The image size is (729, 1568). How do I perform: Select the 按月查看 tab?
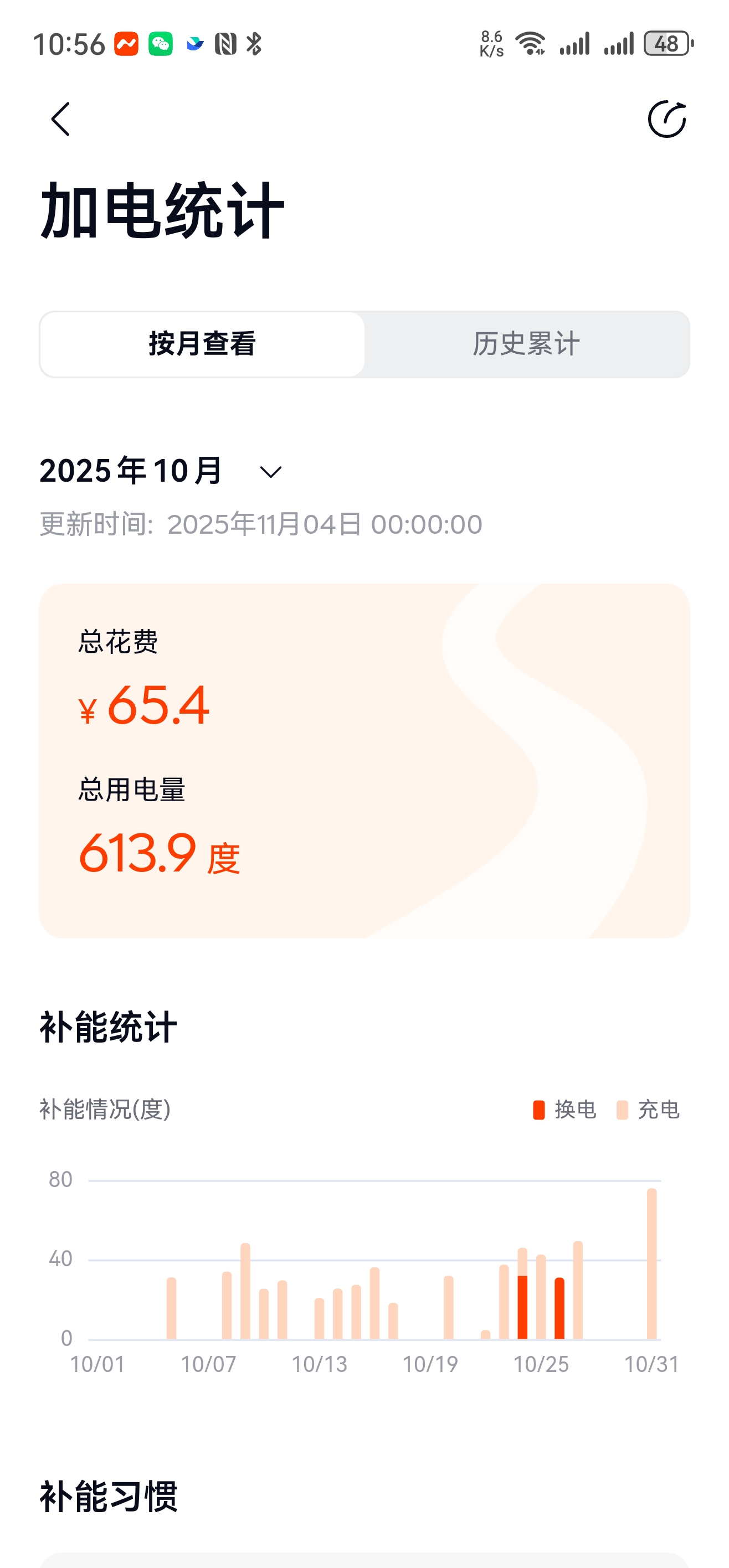202,344
